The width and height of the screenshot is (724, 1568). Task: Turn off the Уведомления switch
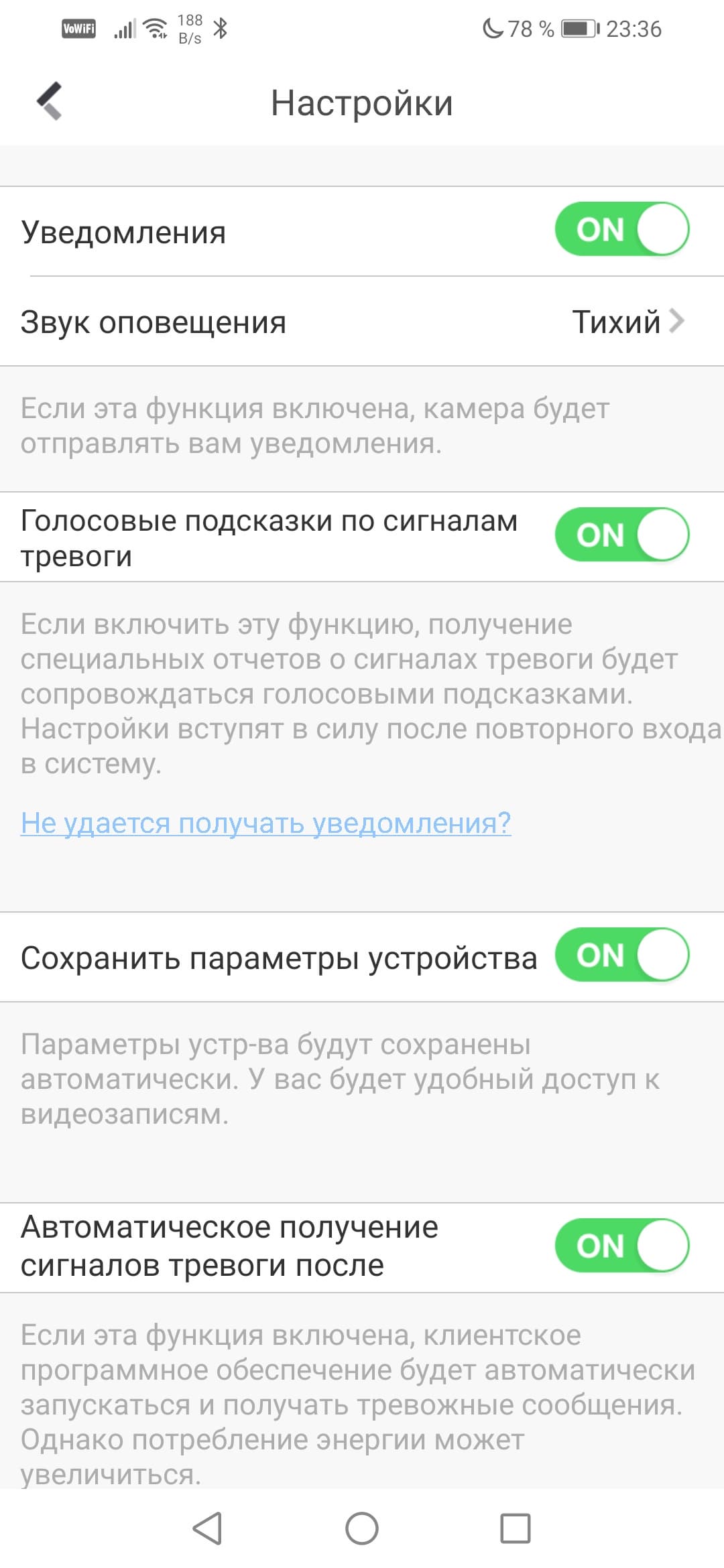pyautogui.click(x=621, y=230)
